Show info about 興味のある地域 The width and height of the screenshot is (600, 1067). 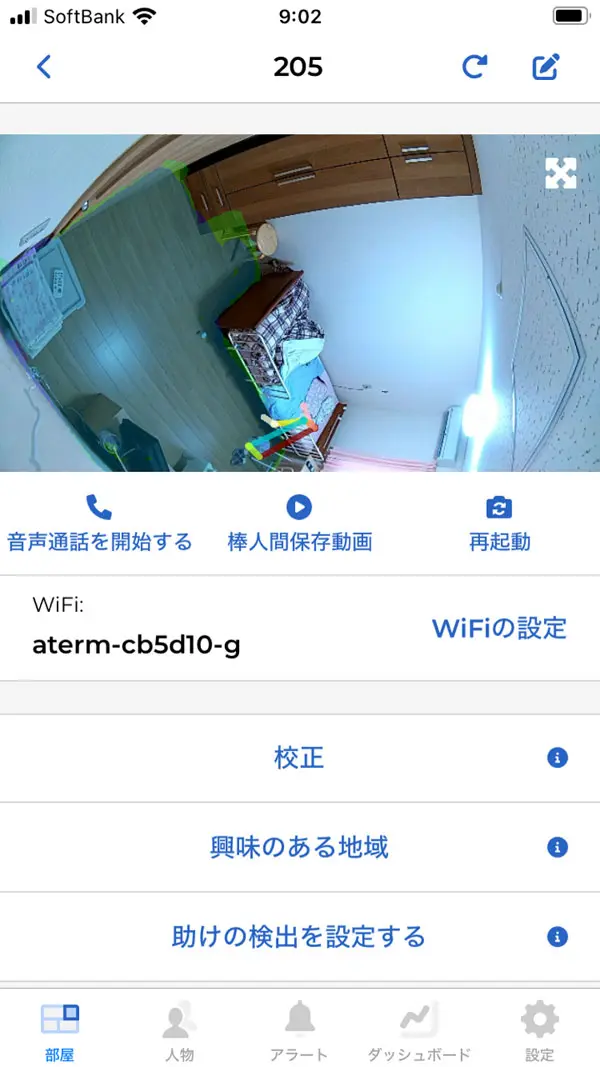pyautogui.click(x=558, y=847)
